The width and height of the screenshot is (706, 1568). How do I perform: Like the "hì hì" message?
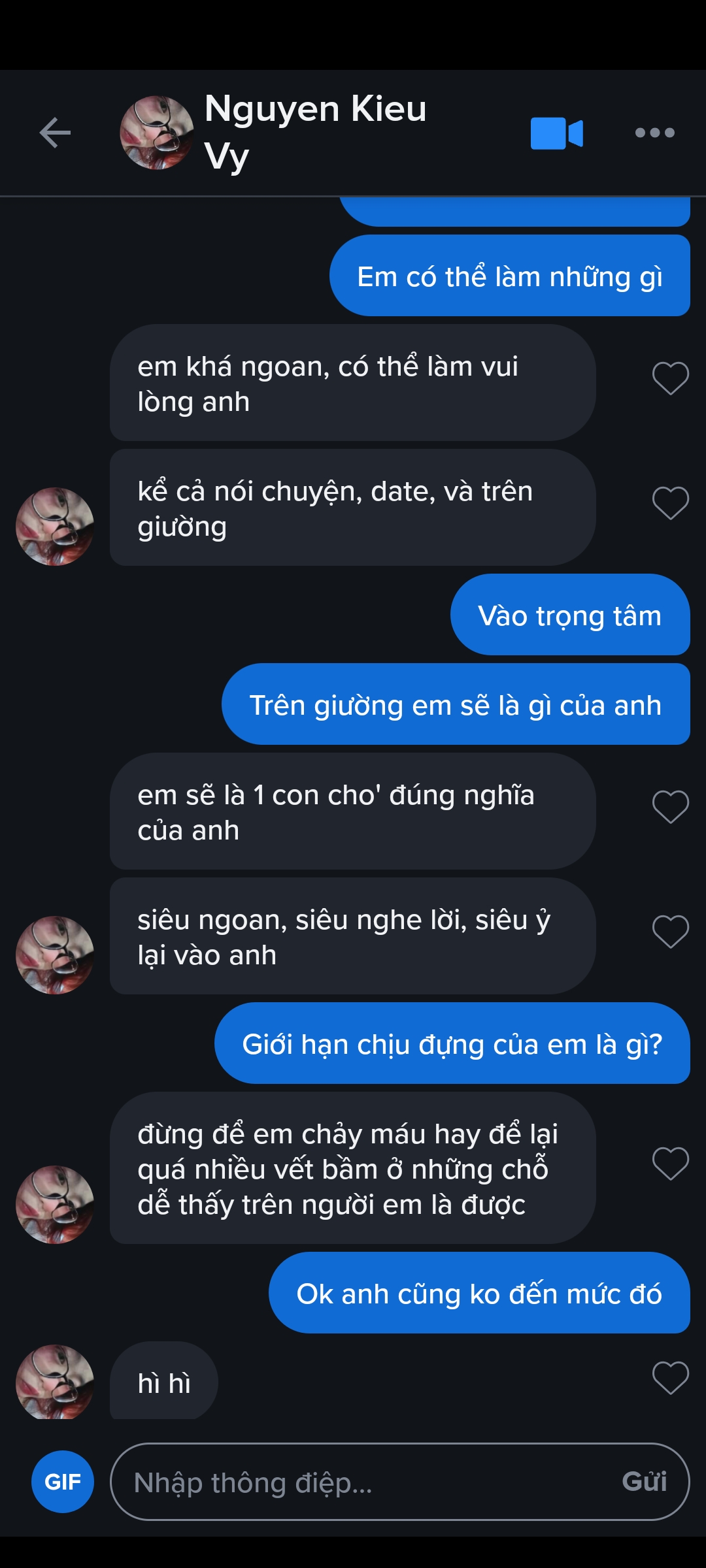(671, 1378)
